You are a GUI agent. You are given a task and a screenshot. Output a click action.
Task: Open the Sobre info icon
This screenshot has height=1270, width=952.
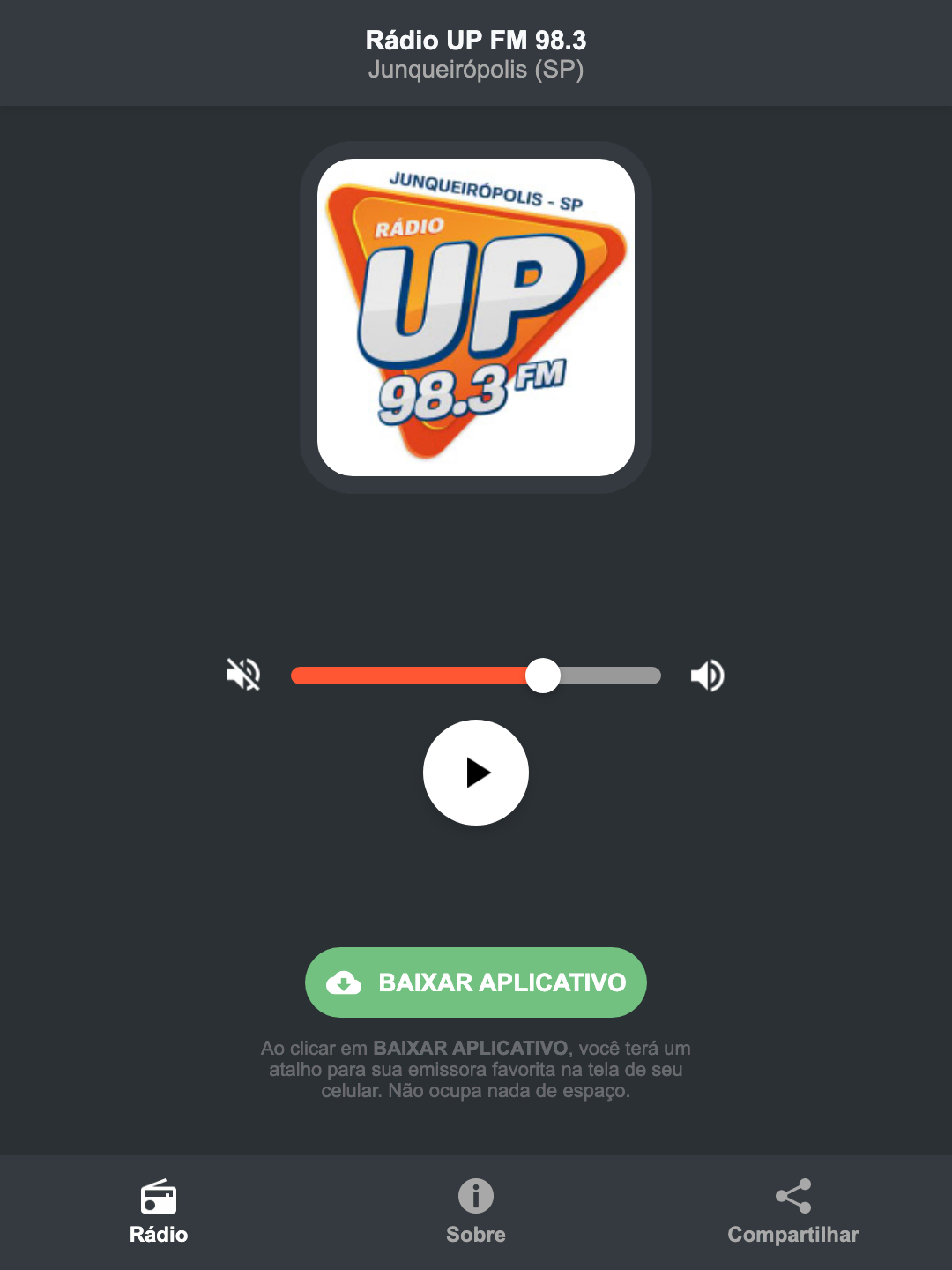475,1198
